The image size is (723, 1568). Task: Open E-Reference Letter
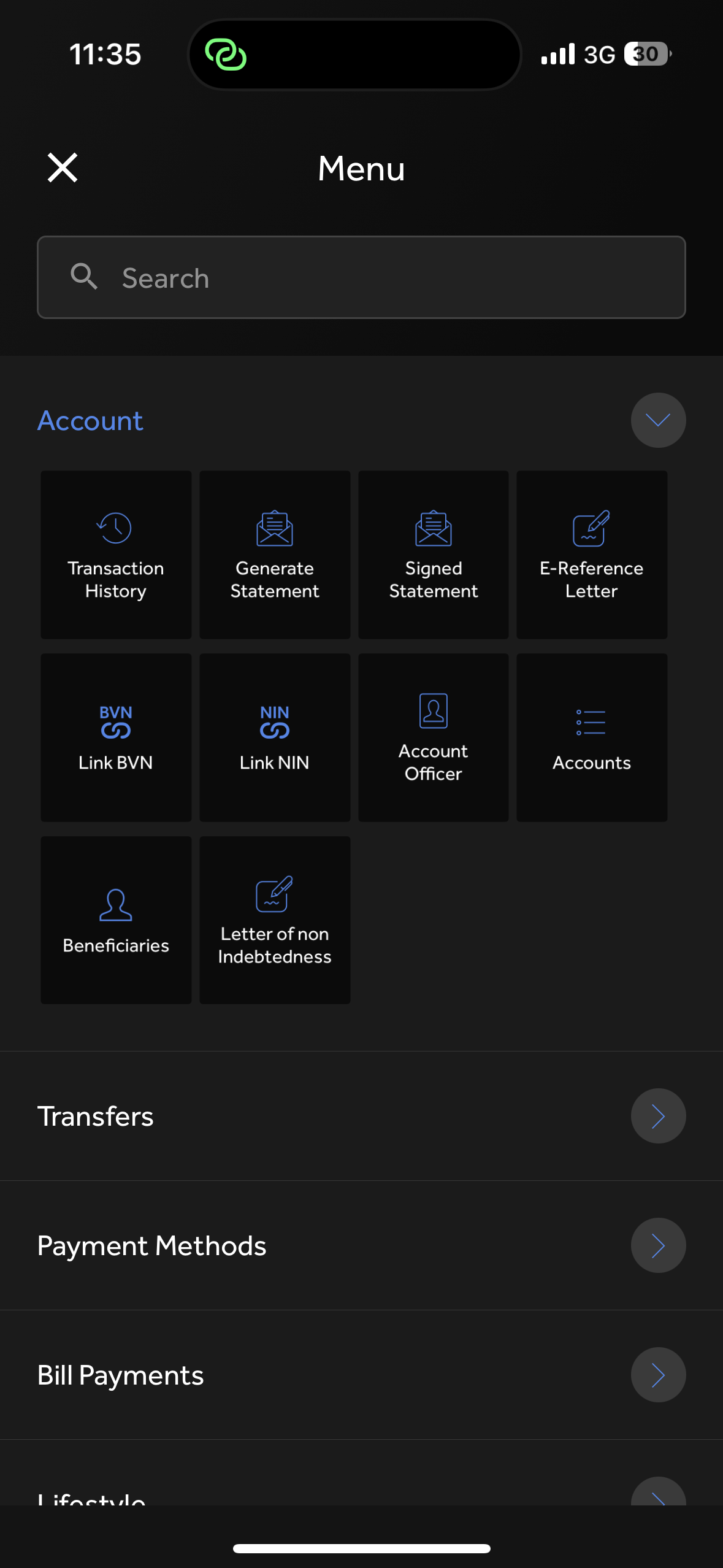coord(591,555)
